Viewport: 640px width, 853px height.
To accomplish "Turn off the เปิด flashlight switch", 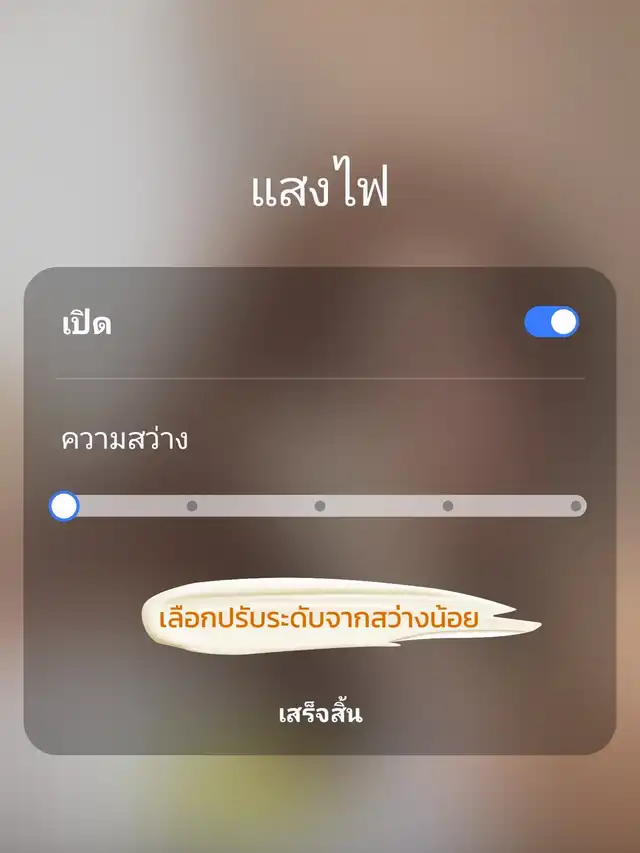I will coord(551,322).
